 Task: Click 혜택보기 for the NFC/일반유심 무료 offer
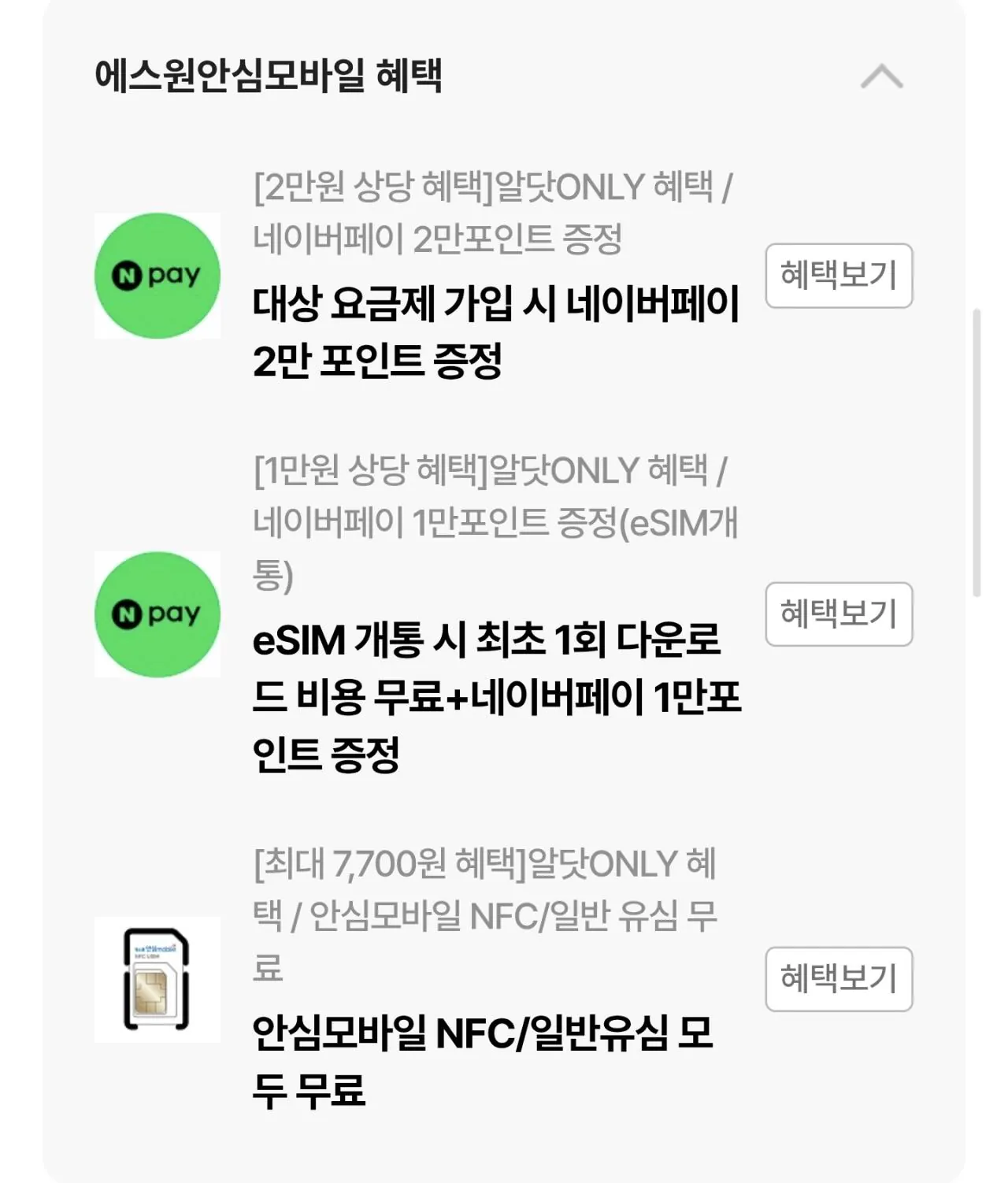tap(839, 977)
